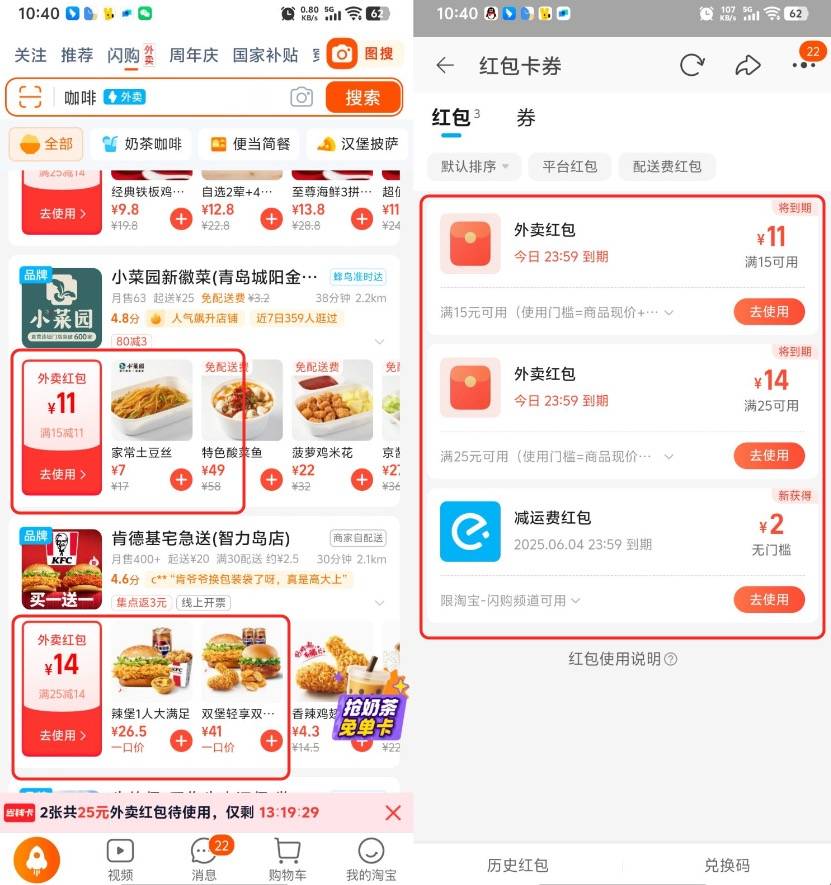Switch to the 国家补贴 top tab
Image resolution: width=831 pixels, height=885 pixels.
pyautogui.click(x=265, y=55)
